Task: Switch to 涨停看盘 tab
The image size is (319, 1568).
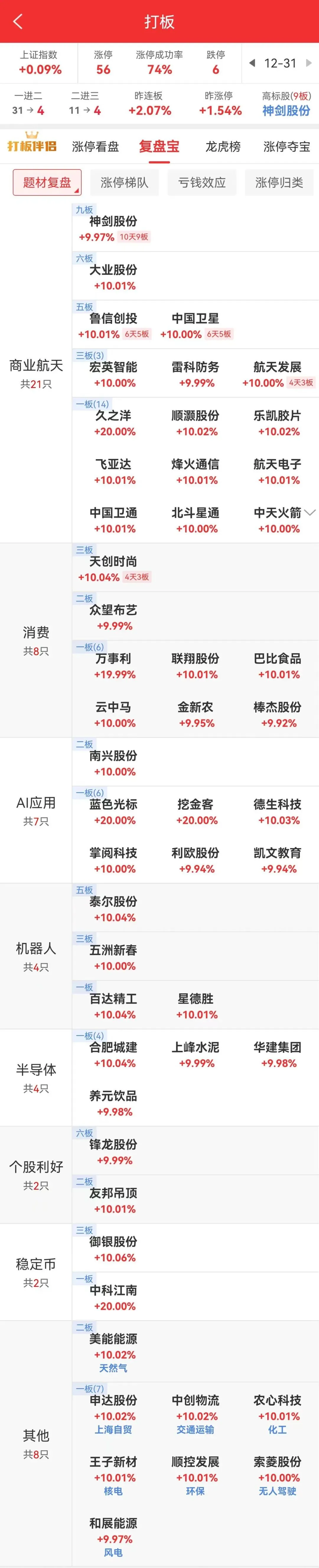Action: (x=95, y=147)
